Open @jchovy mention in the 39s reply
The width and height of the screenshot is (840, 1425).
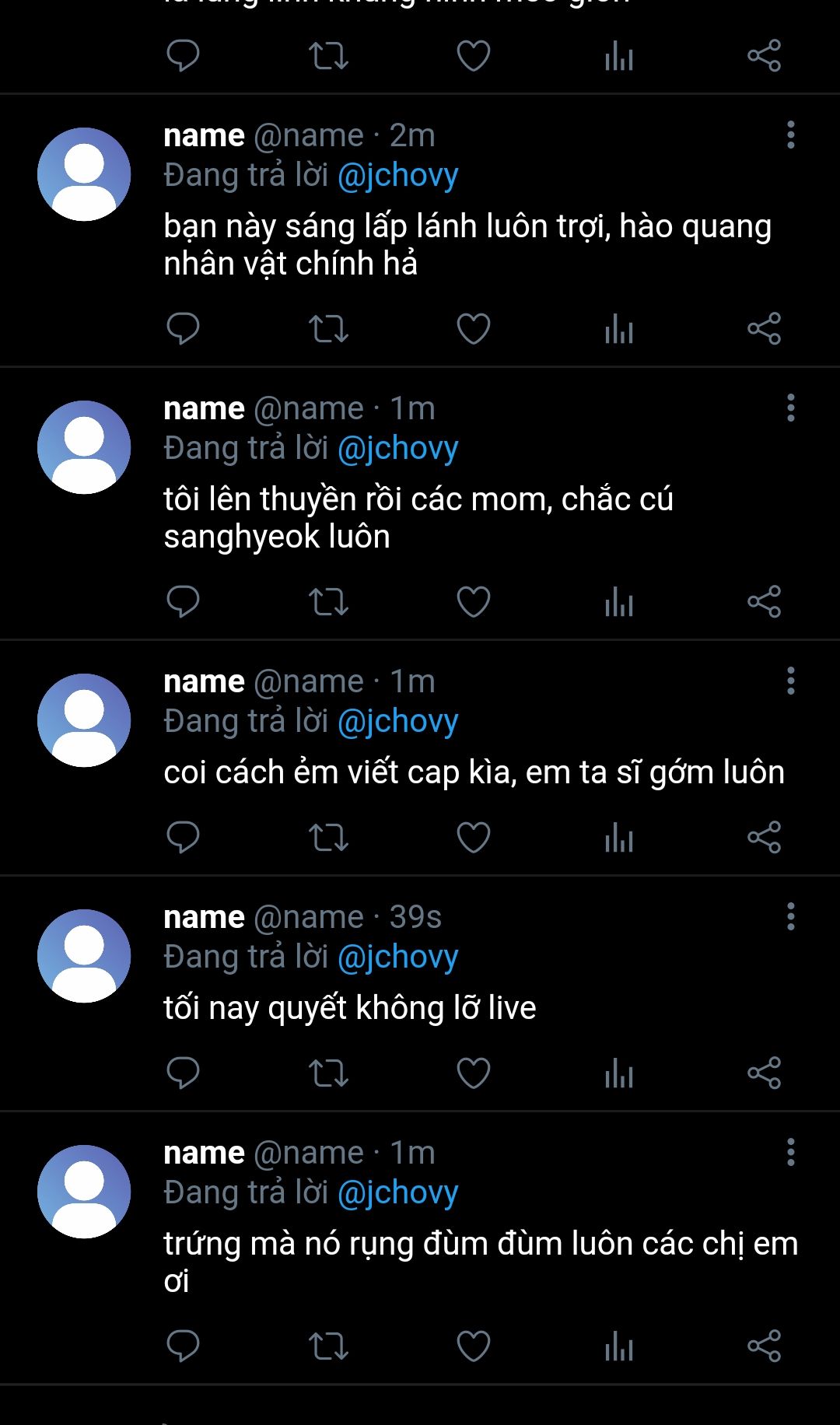398,957
